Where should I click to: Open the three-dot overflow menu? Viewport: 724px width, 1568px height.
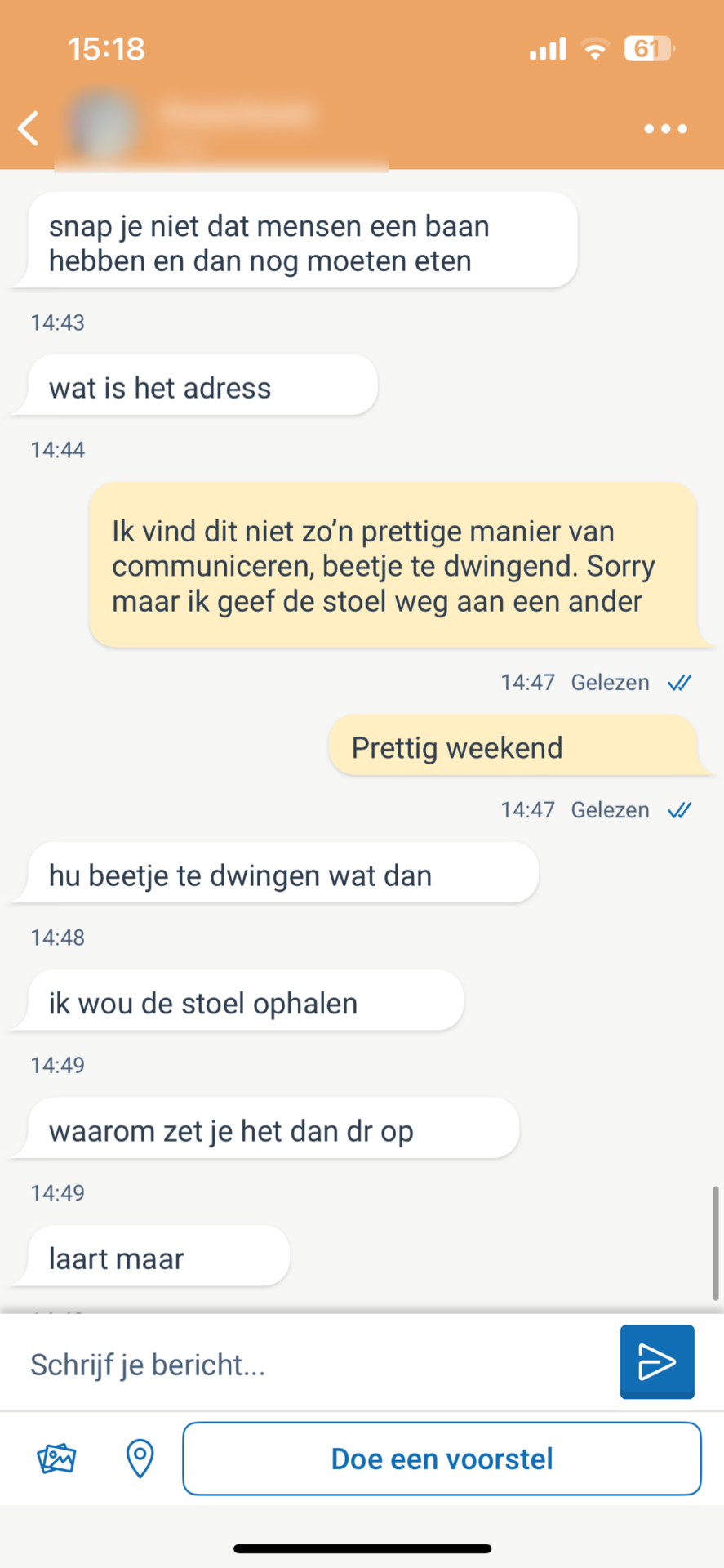pyautogui.click(x=665, y=129)
